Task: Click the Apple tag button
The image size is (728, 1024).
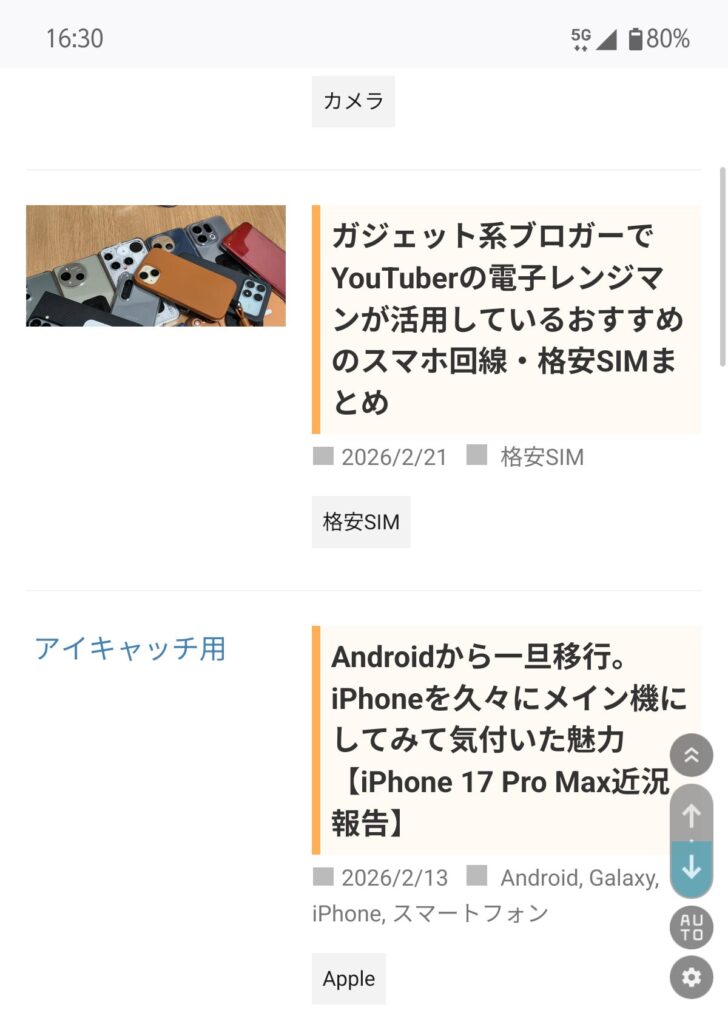Action: coord(348,978)
